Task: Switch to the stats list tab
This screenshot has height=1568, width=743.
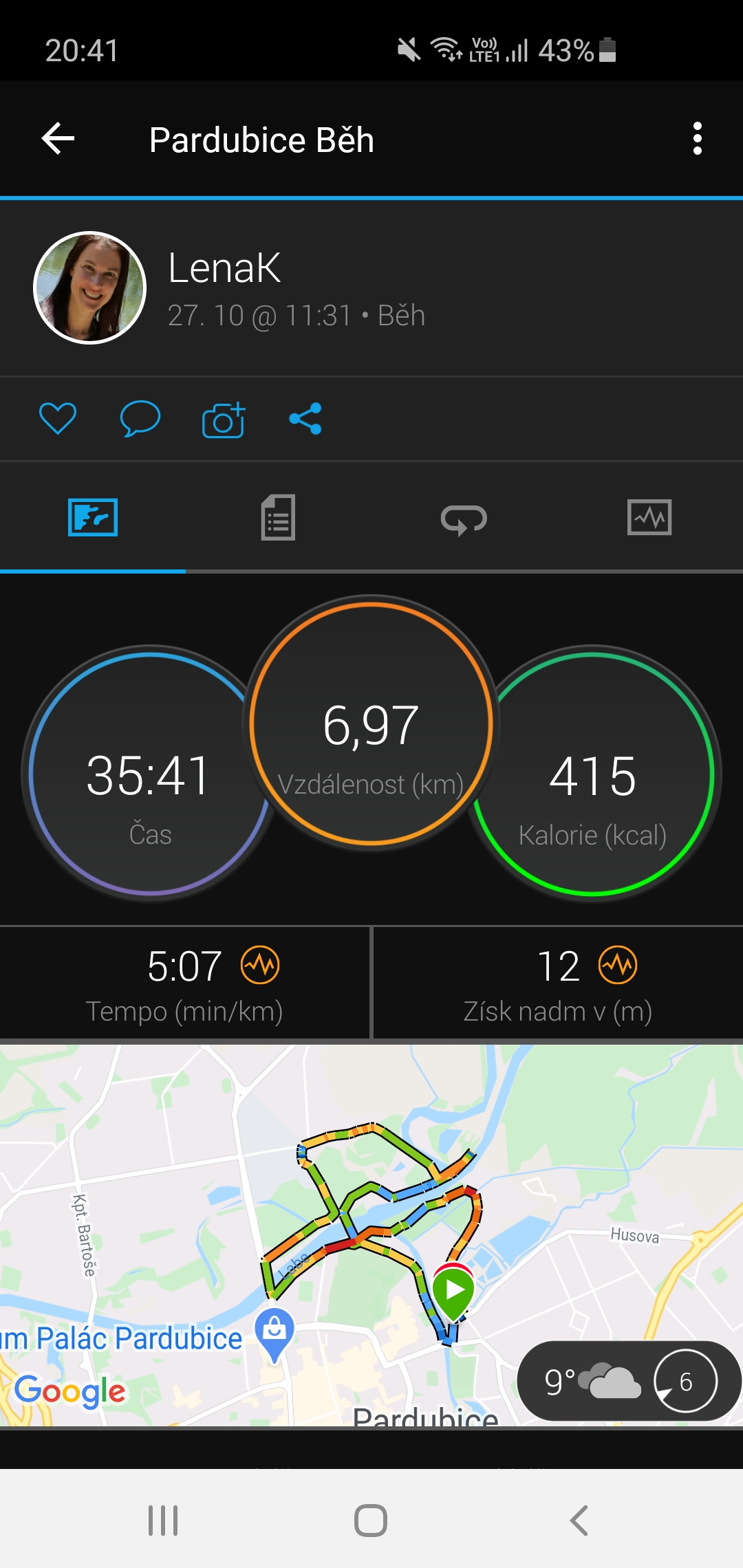Action: (x=278, y=517)
